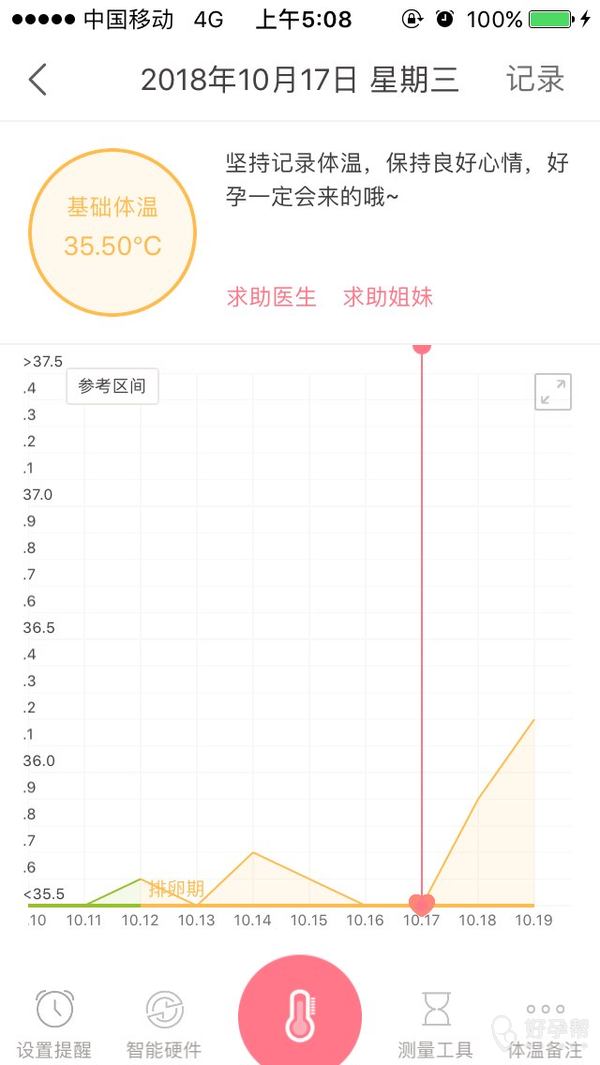
Task: Tap the red thermometer record button
Action: pyautogui.click(x=300, y=1015)
